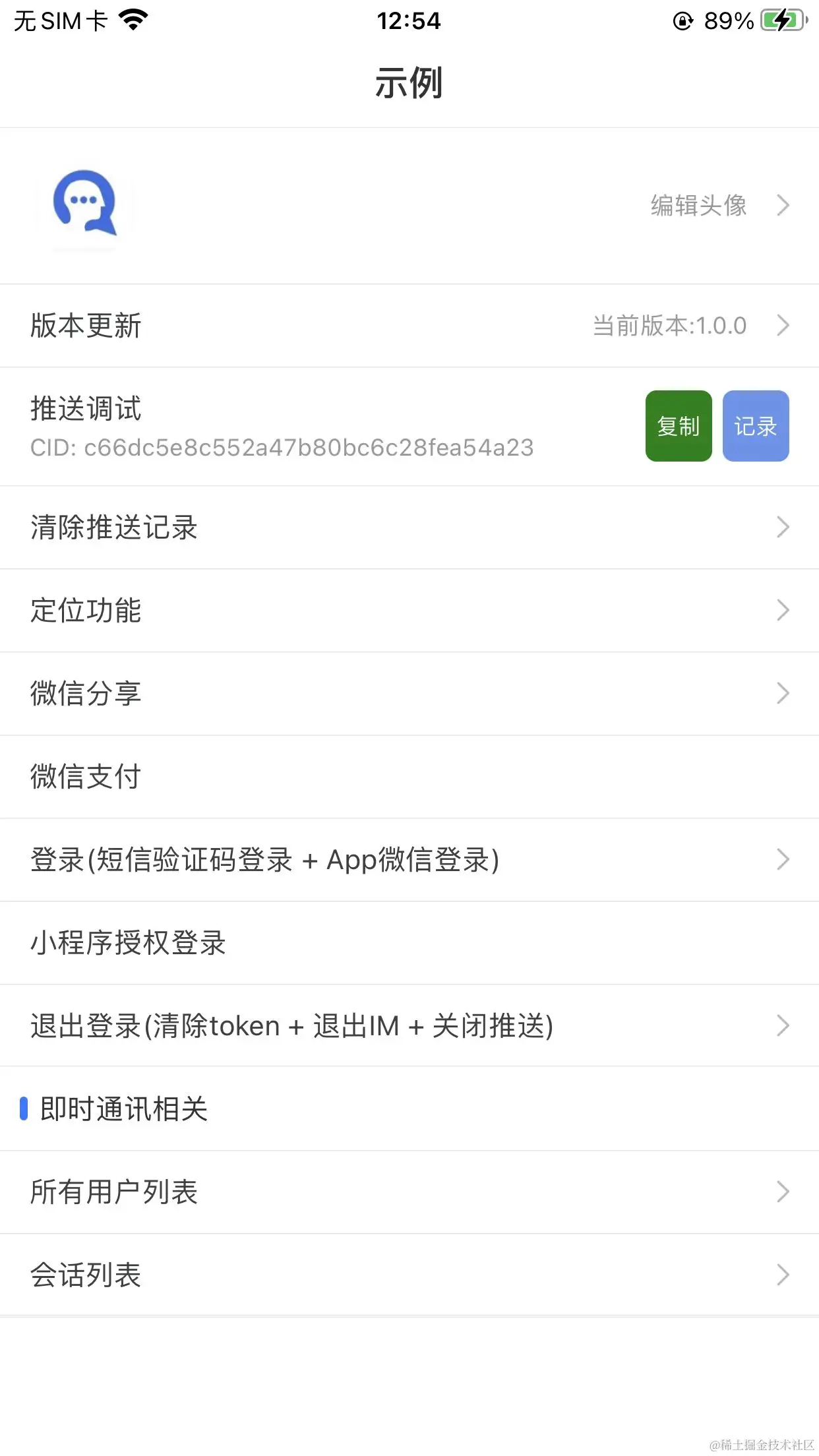Open 微信分享

409,694
